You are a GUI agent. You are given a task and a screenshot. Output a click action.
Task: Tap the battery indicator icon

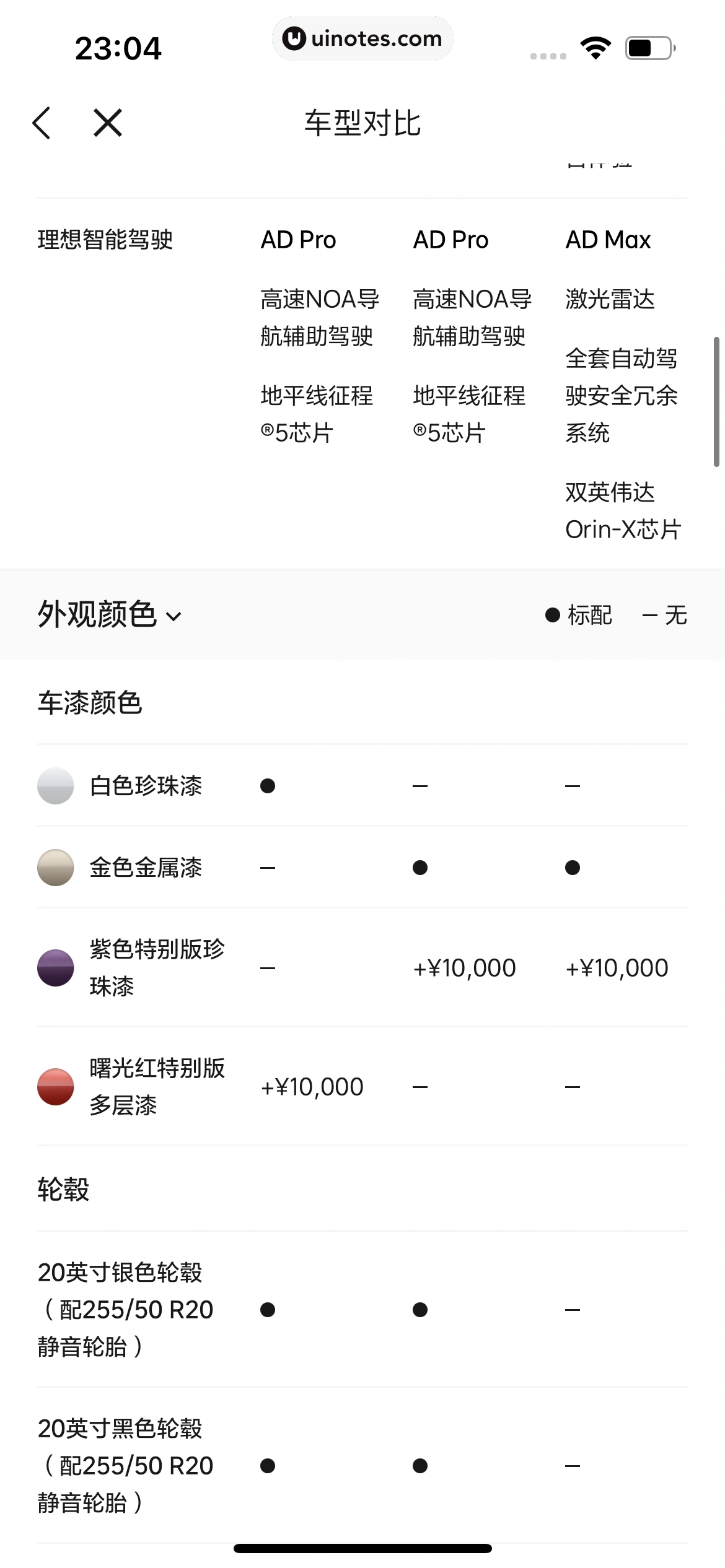[647, 46]
